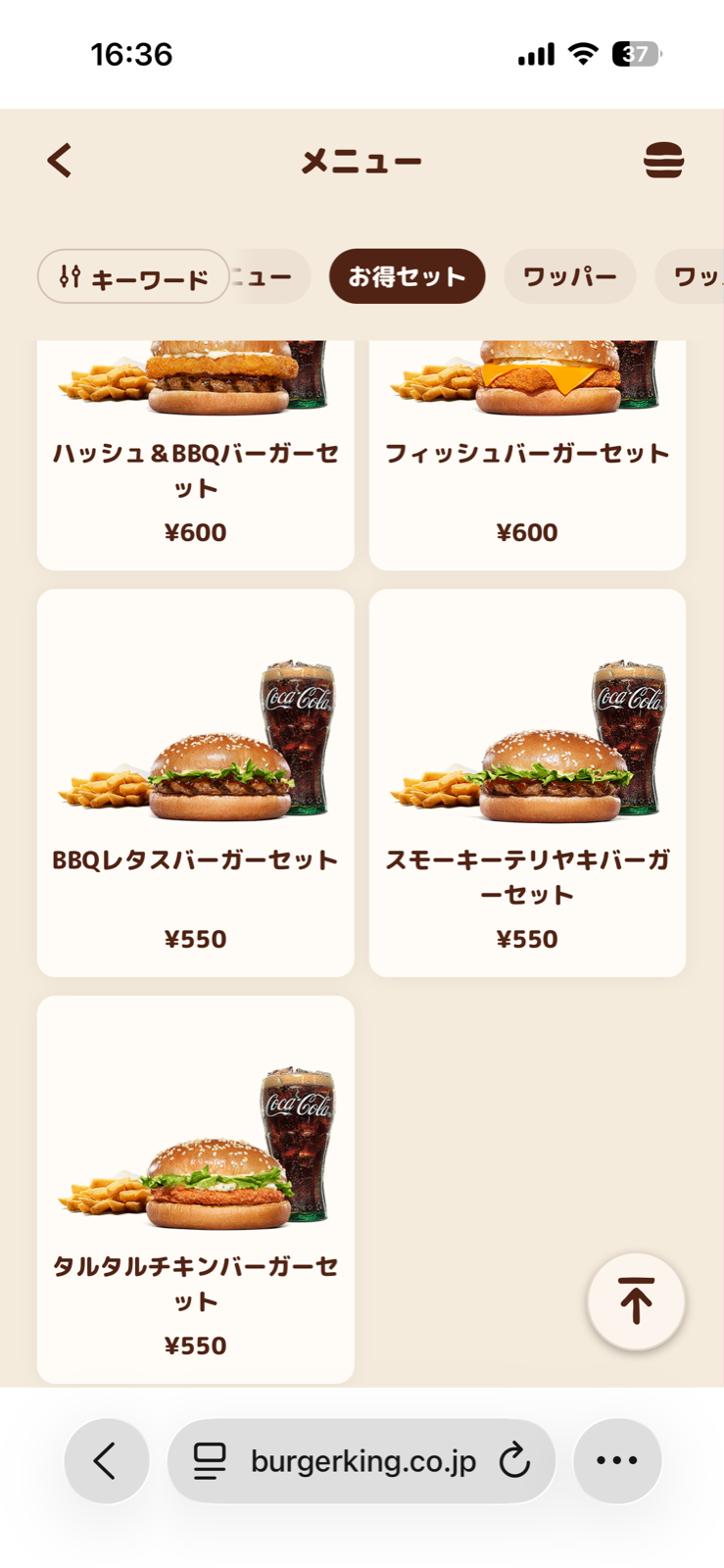Select the お得セット category chip
The width and height of the screenshot is (724, 1568).
(407, 276)
